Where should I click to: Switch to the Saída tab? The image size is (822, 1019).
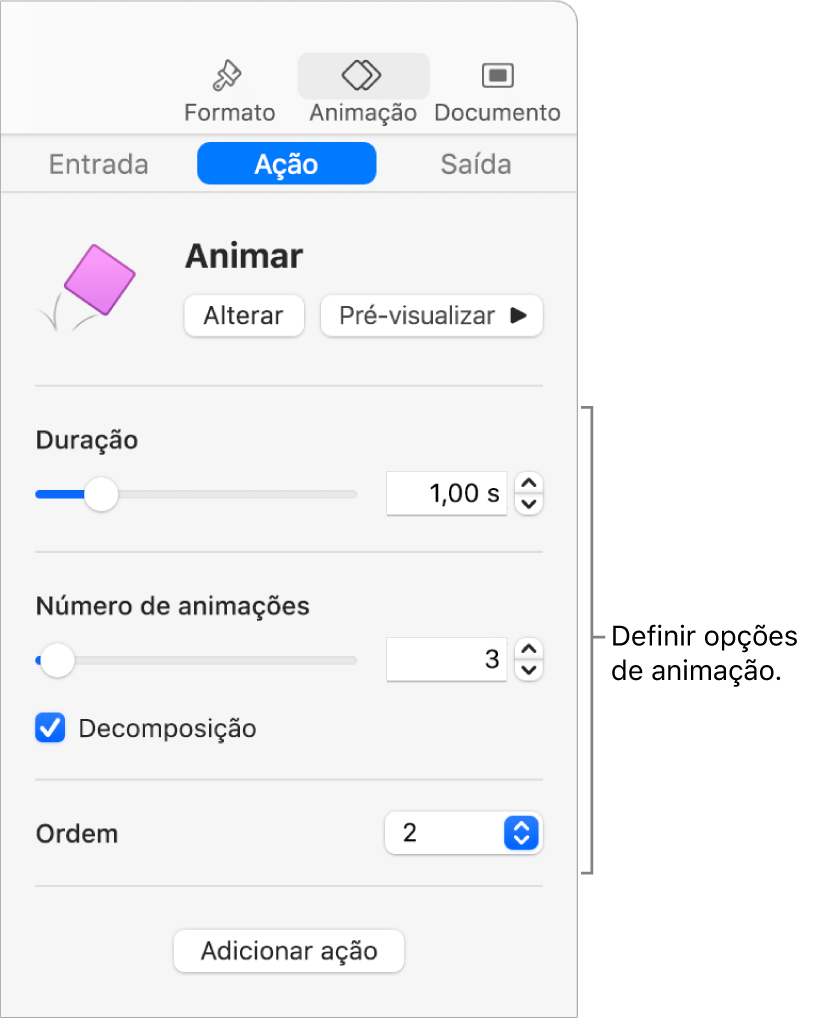coord(476,164)
